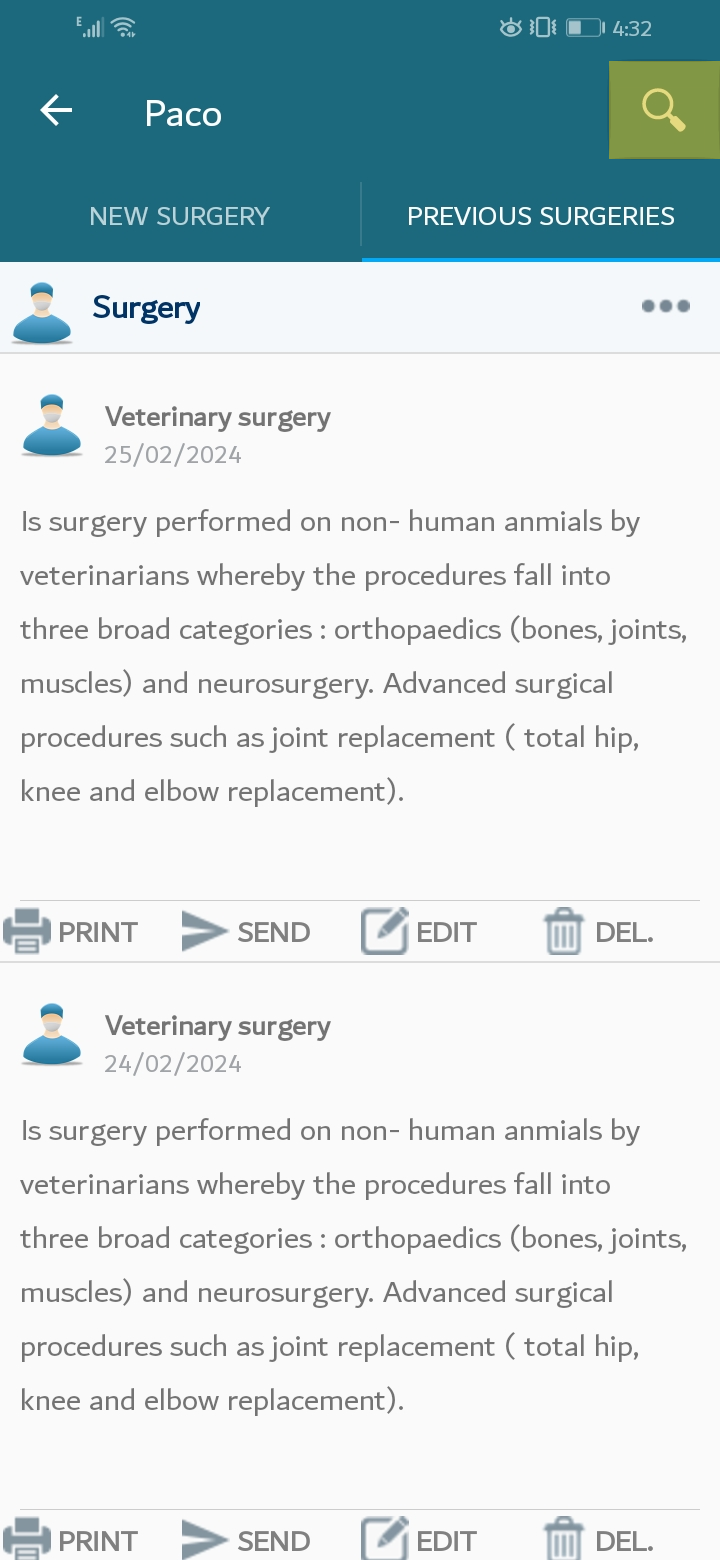The width and height of the screenshot is (720, 1560).
Task: Delete the 25/02/2024 surgery record
Action: (598, 932)
